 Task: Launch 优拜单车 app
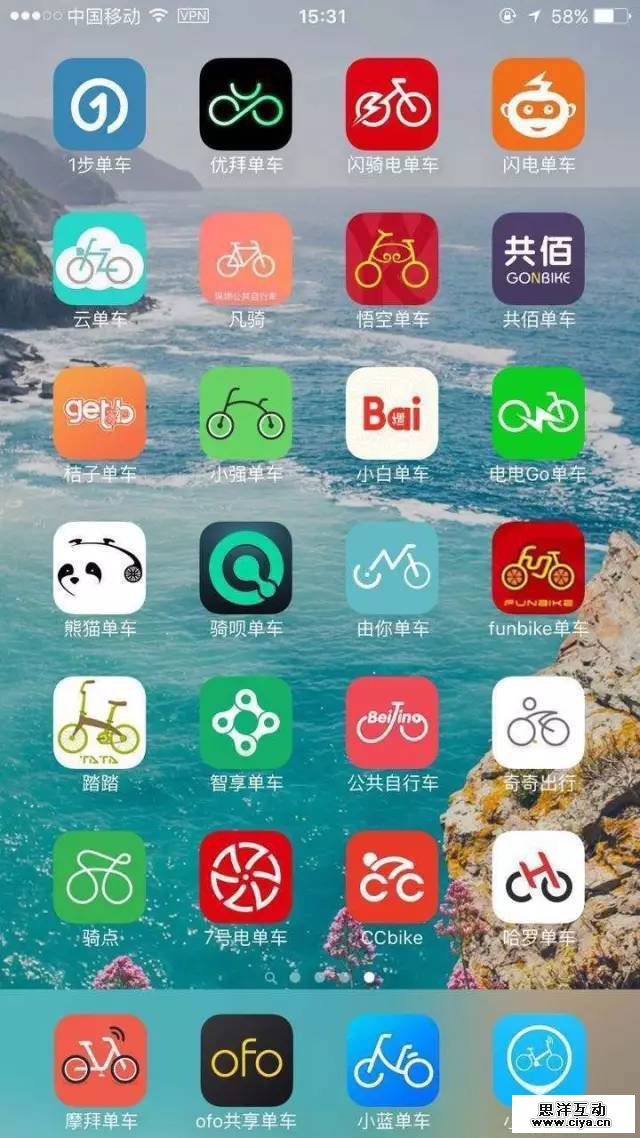click(246, 104)
